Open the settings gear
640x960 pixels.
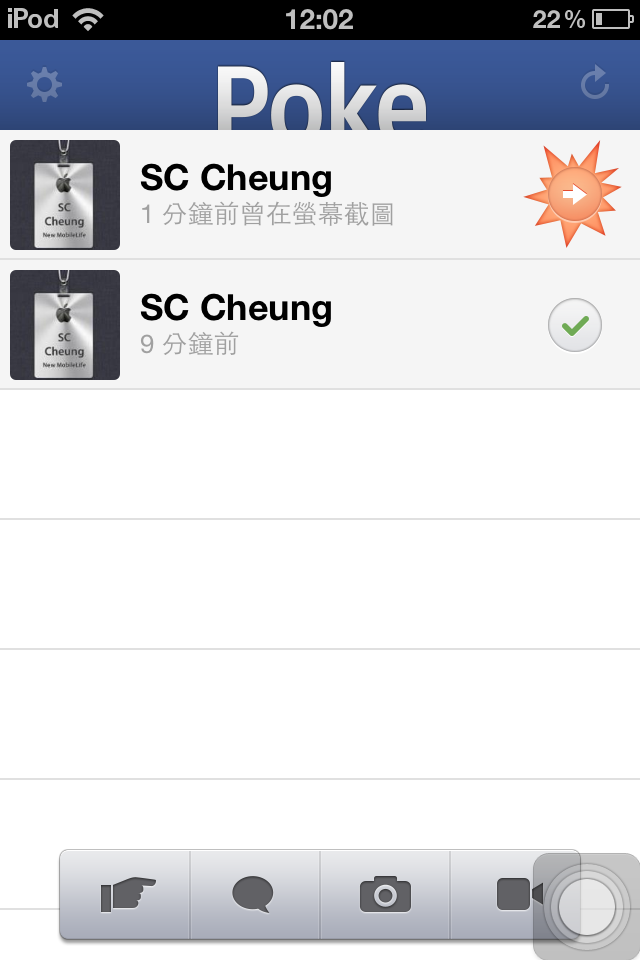[x=44, y=85]
